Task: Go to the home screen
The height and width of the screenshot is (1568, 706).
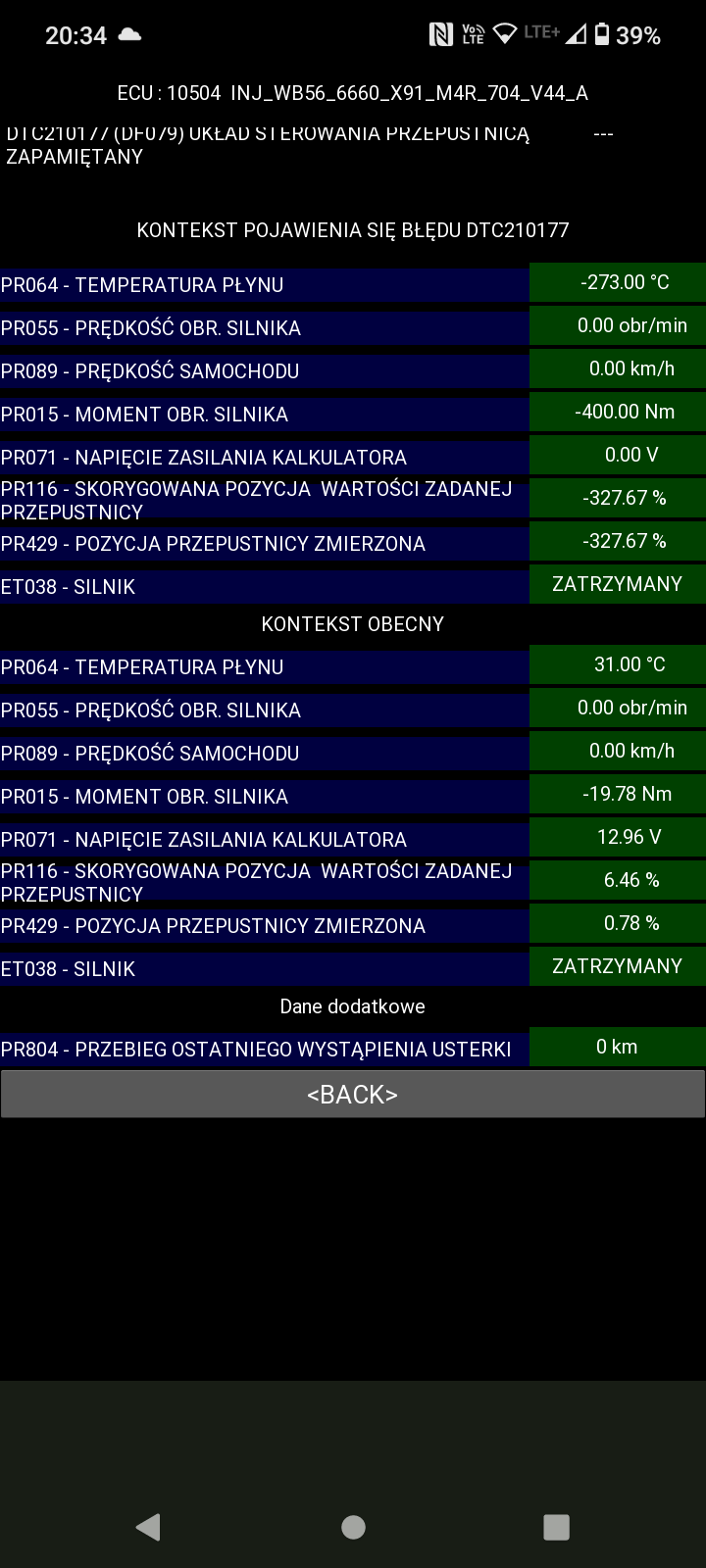Action: pyautogui.click(x=353, y=1526)
